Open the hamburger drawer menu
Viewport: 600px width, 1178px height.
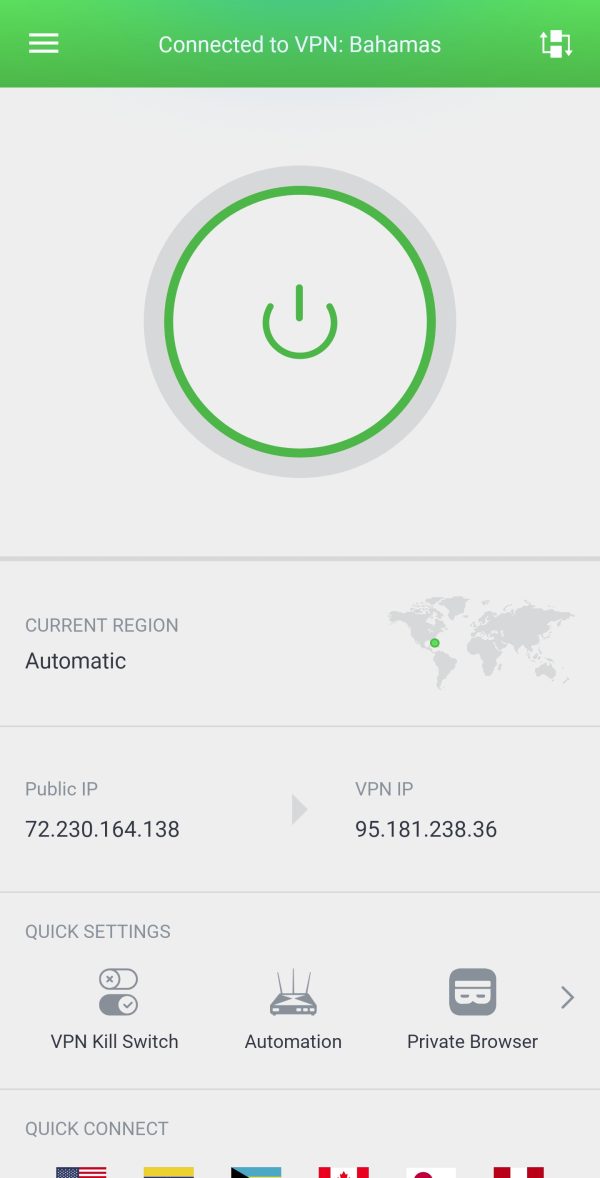[43, 44]
